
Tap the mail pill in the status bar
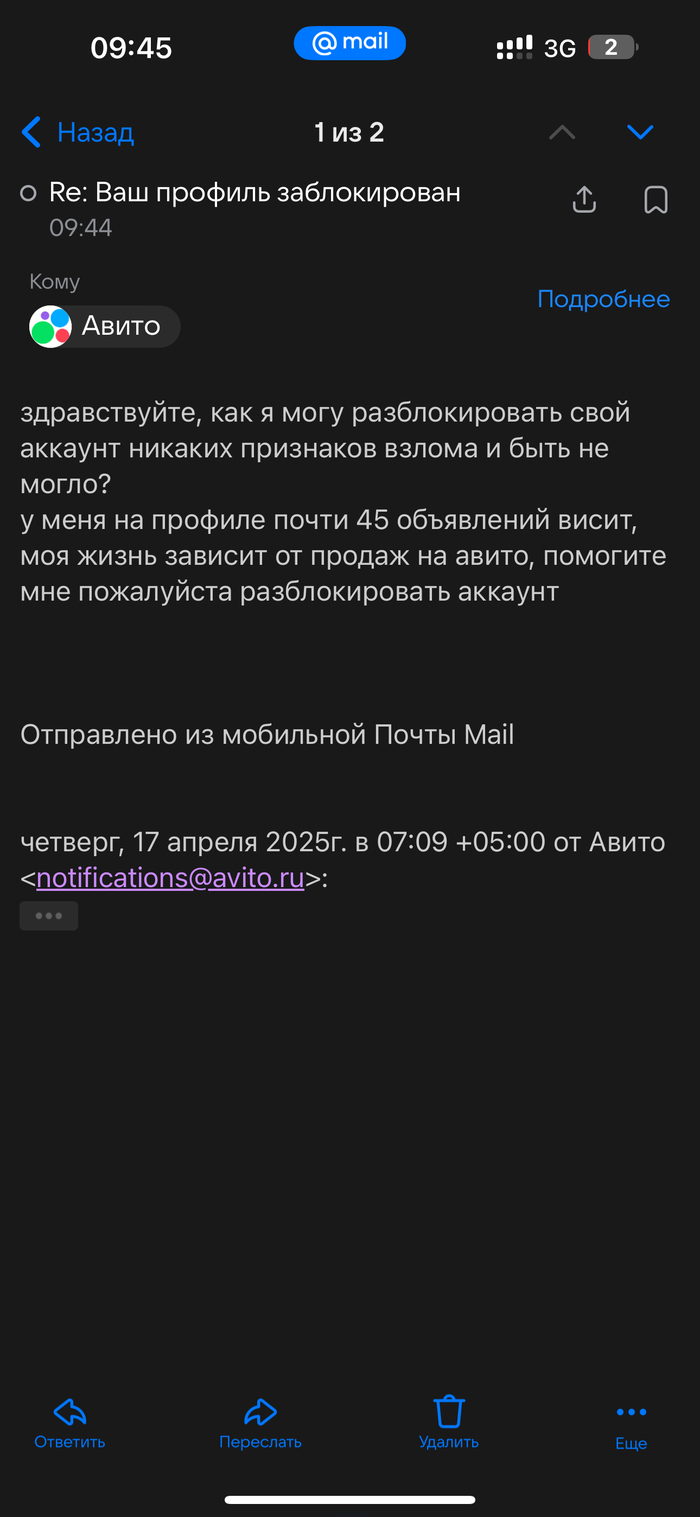[349, 43]
